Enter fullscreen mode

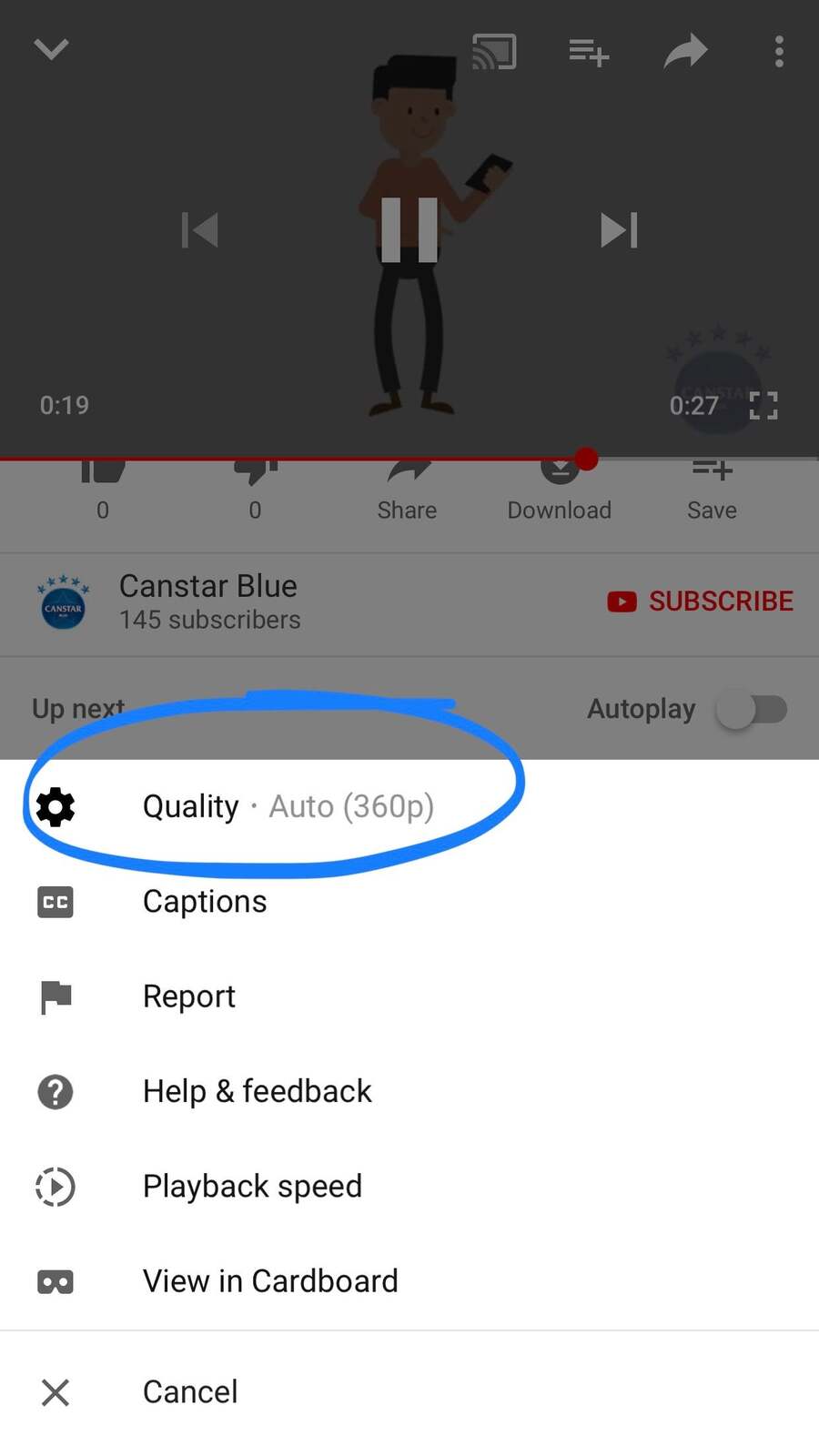(763, 406)
